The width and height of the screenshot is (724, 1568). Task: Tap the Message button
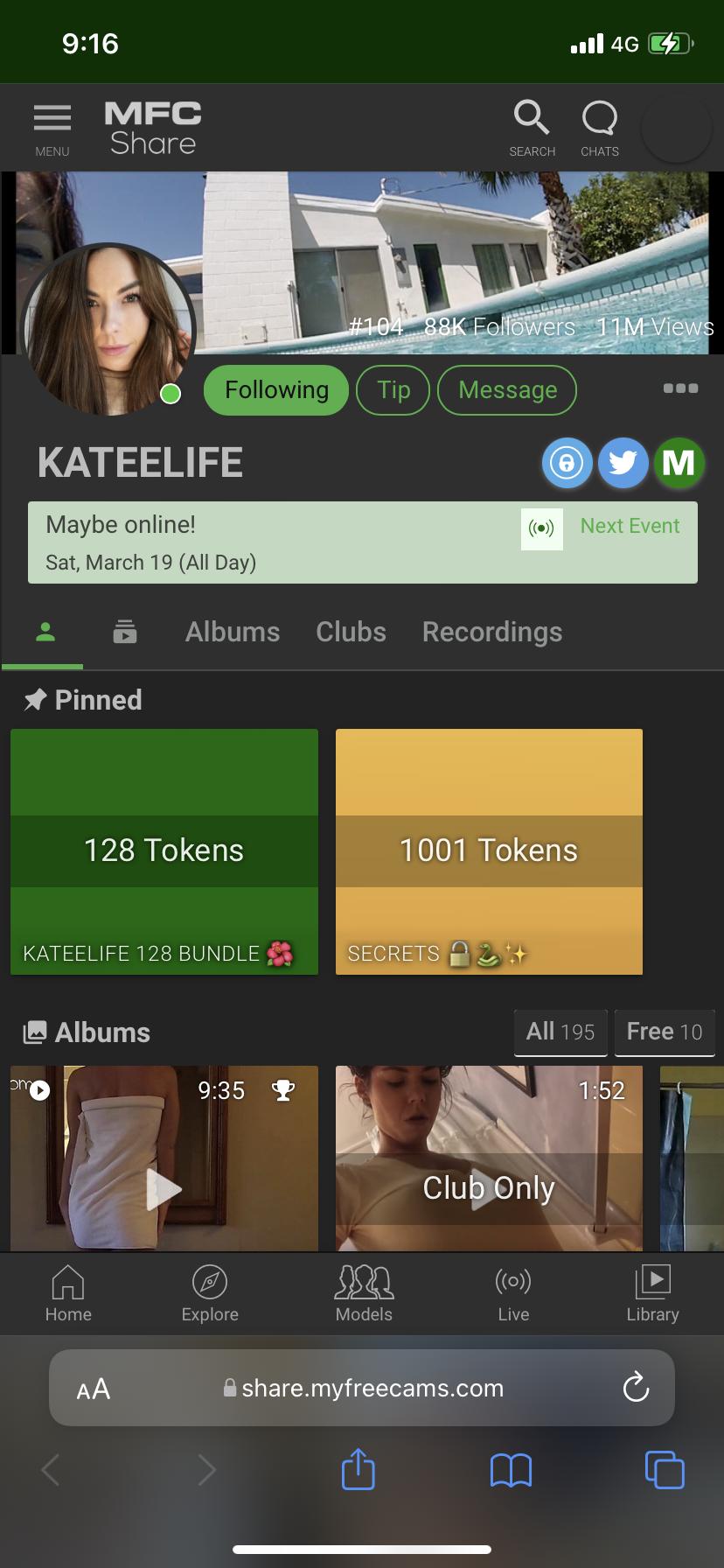point(507,390)
